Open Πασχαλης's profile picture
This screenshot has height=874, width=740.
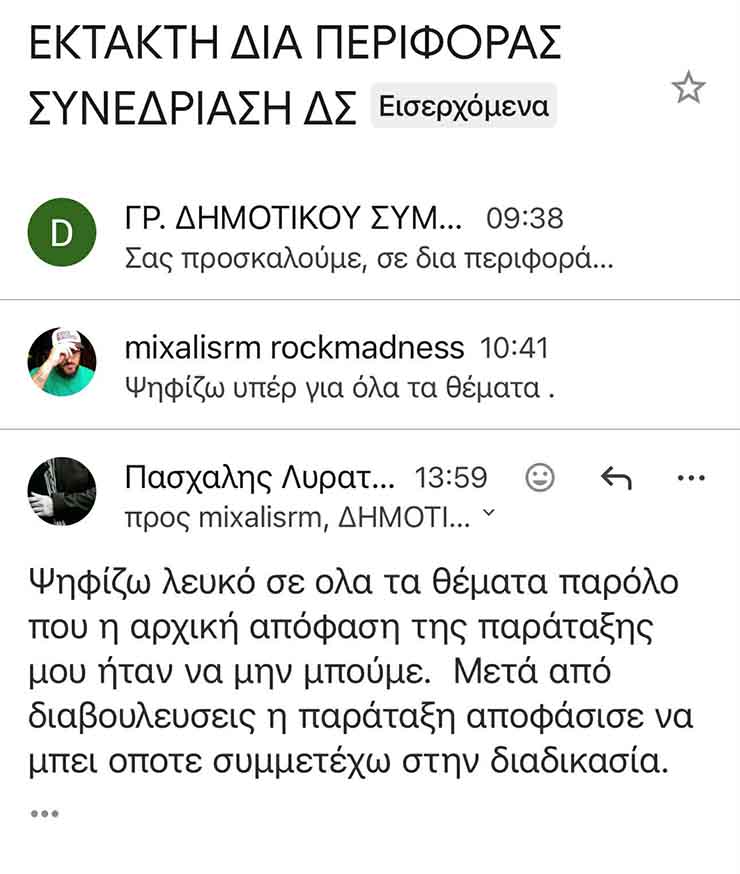point(62,492)
